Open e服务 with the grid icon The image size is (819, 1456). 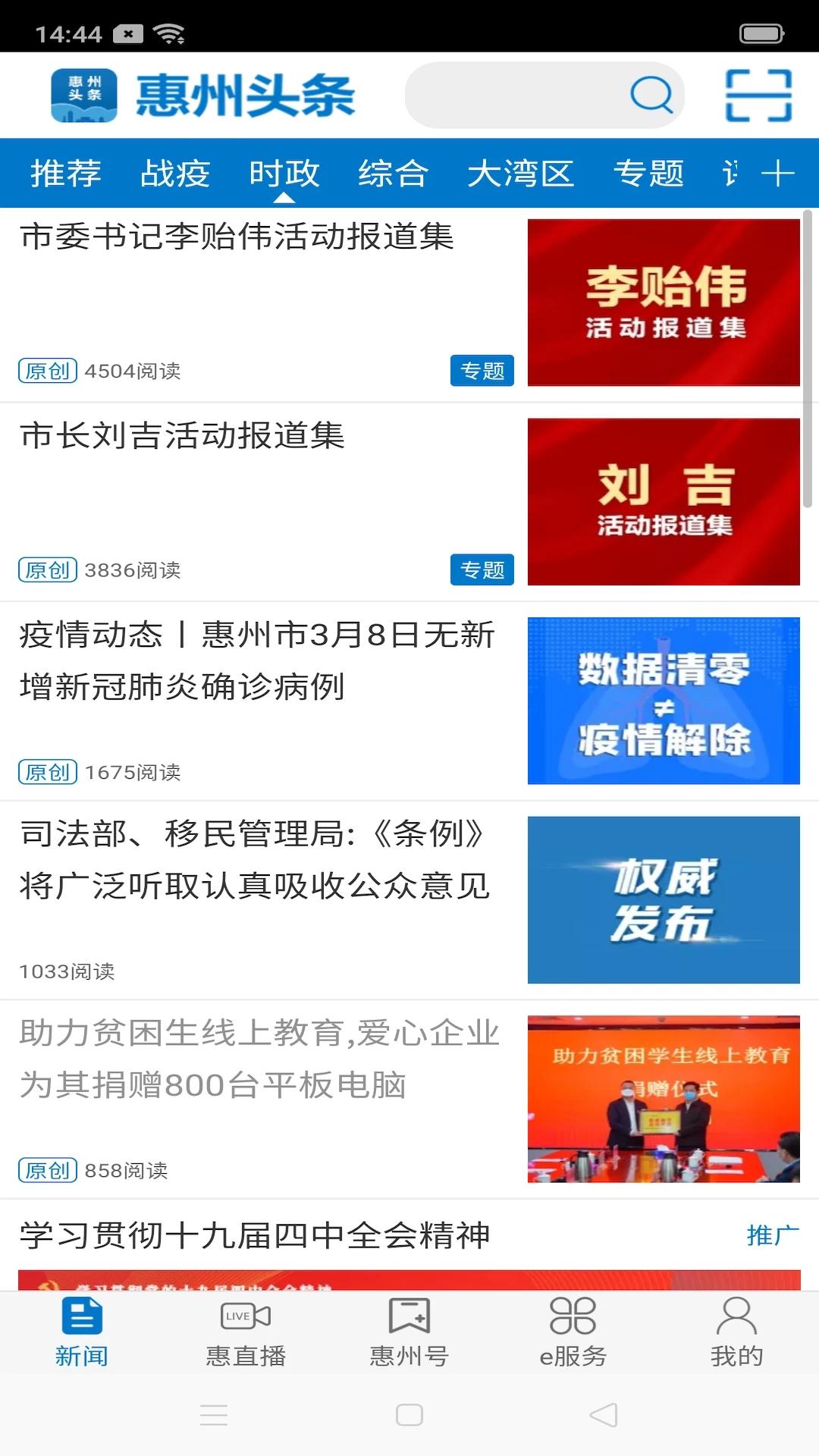coord(573,1319)
